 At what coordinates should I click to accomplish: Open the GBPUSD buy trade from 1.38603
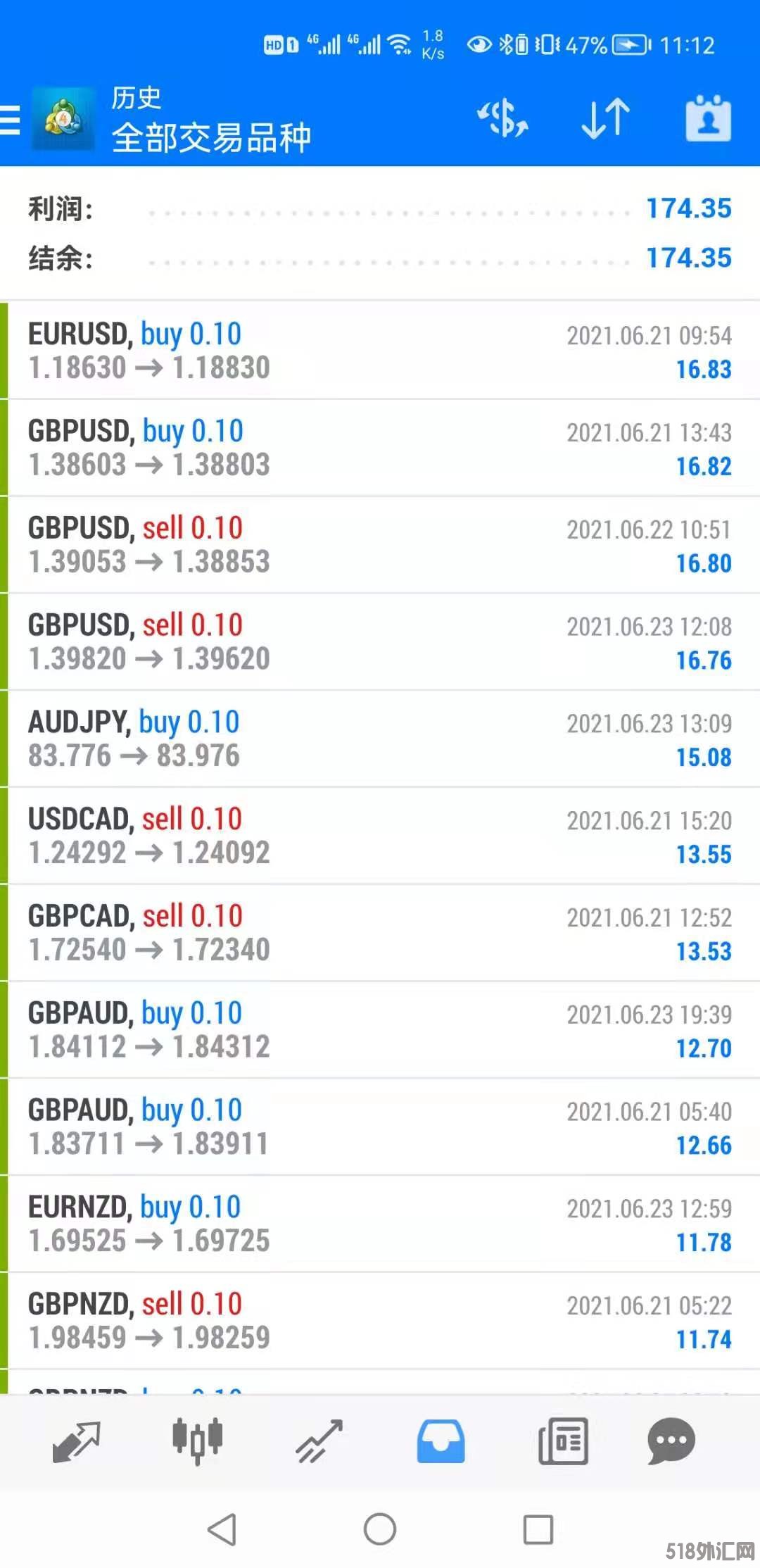(x=380, y=448)
